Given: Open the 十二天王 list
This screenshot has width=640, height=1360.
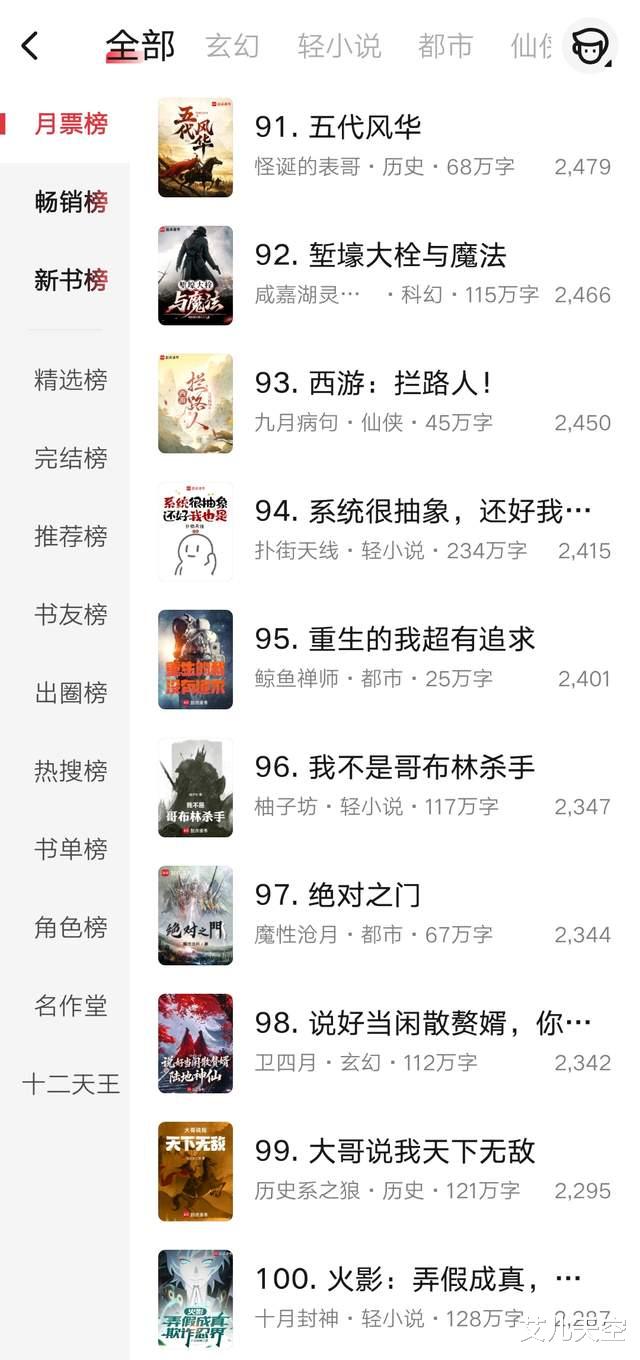Looking at the screenshot, I should click(70, 1084).
